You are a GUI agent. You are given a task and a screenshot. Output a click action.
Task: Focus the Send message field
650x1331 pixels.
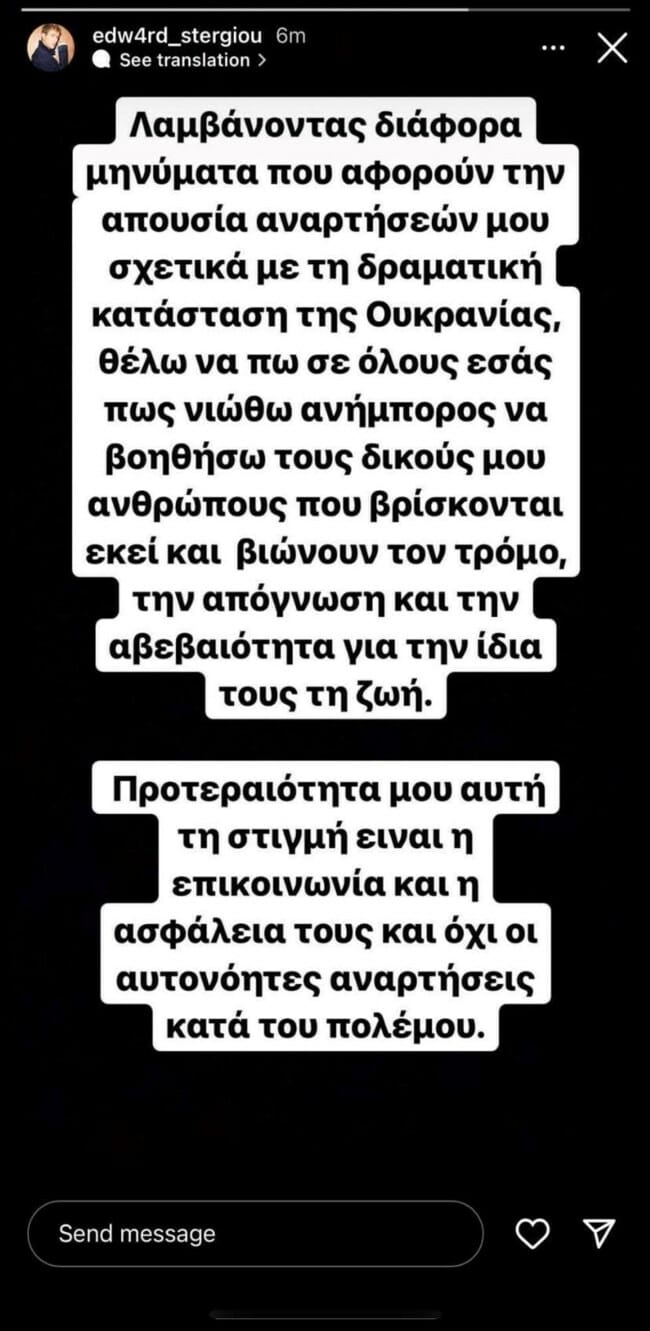[x=255, y=1234]
